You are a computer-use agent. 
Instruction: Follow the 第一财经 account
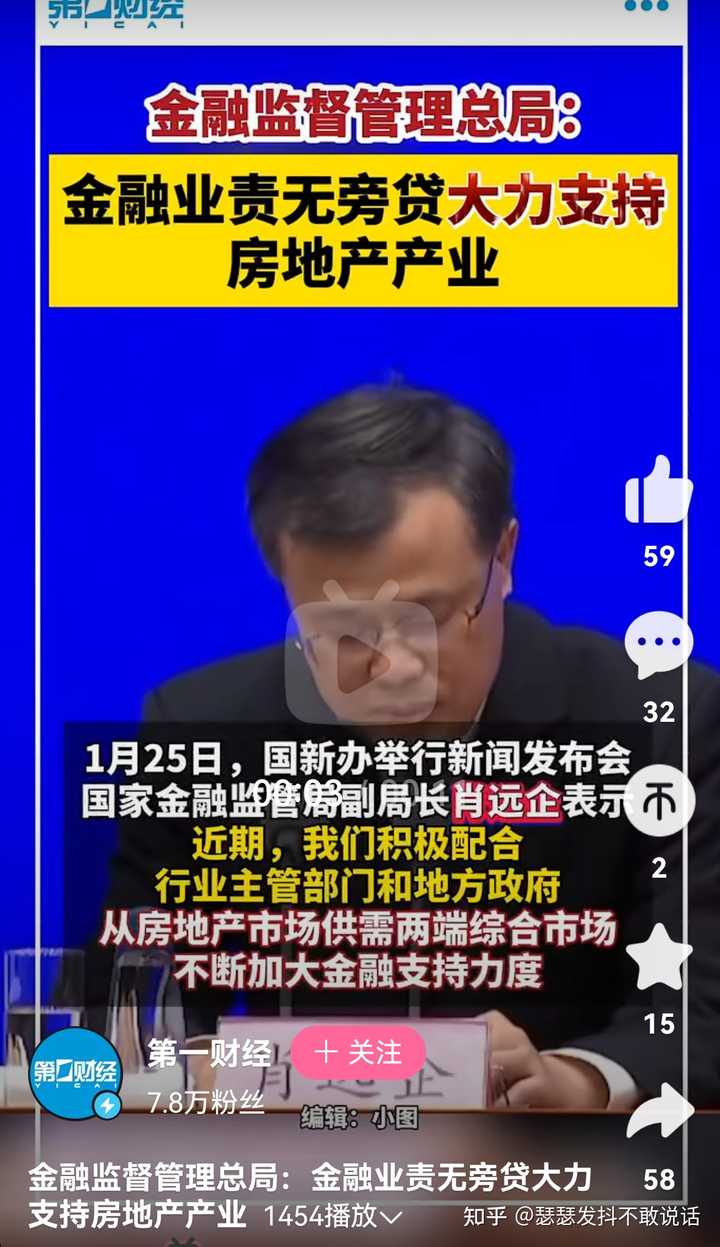358,1052
